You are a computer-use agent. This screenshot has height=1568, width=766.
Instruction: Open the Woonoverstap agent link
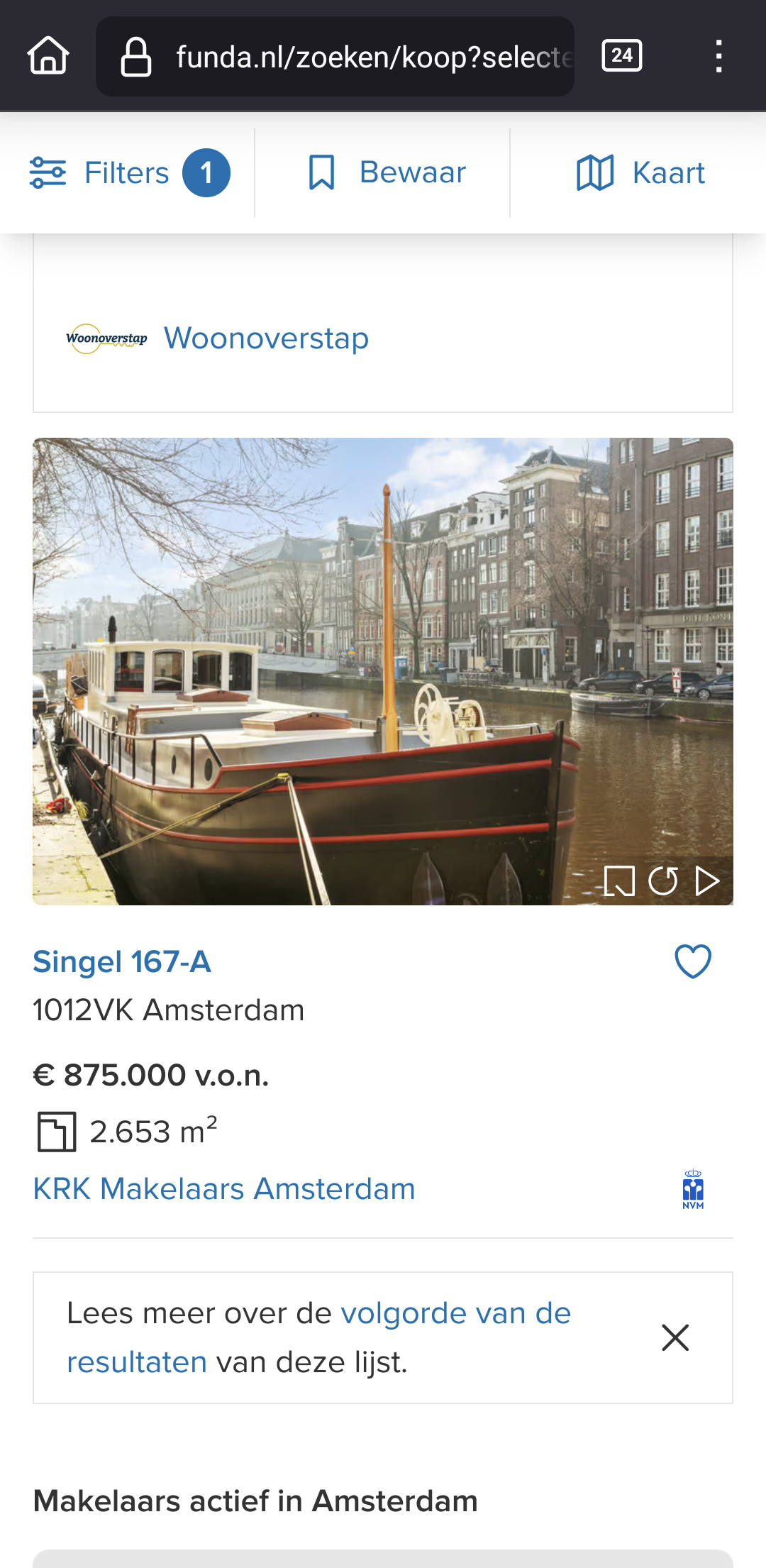[x=266, y=338]
